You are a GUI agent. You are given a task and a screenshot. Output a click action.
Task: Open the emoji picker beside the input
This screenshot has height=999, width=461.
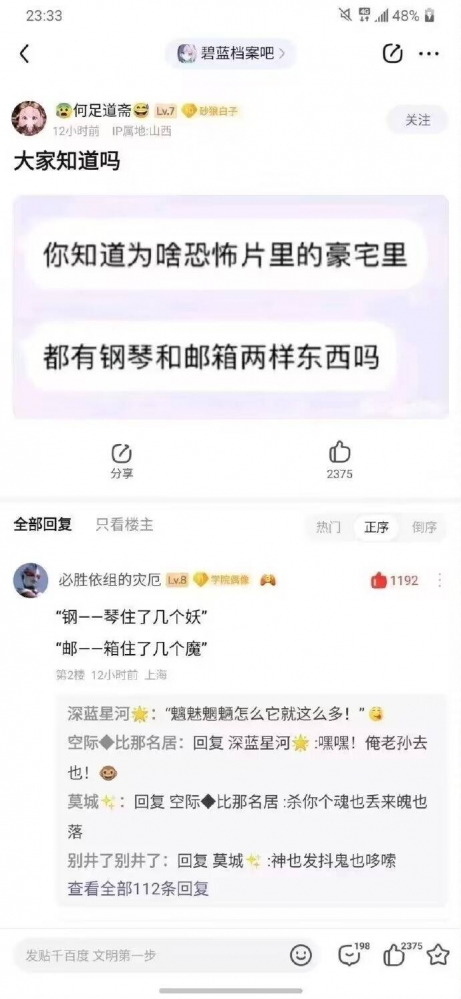click(301, 955)
